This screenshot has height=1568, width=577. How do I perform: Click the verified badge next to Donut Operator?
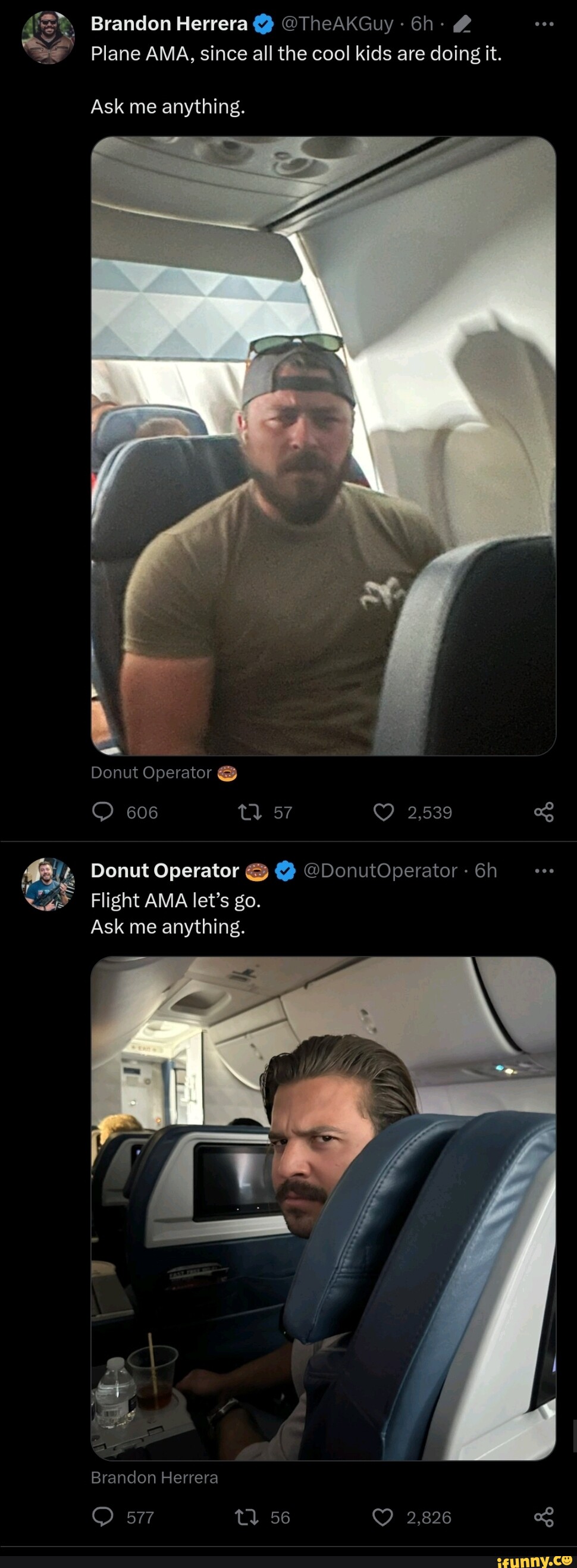[284, 870]
